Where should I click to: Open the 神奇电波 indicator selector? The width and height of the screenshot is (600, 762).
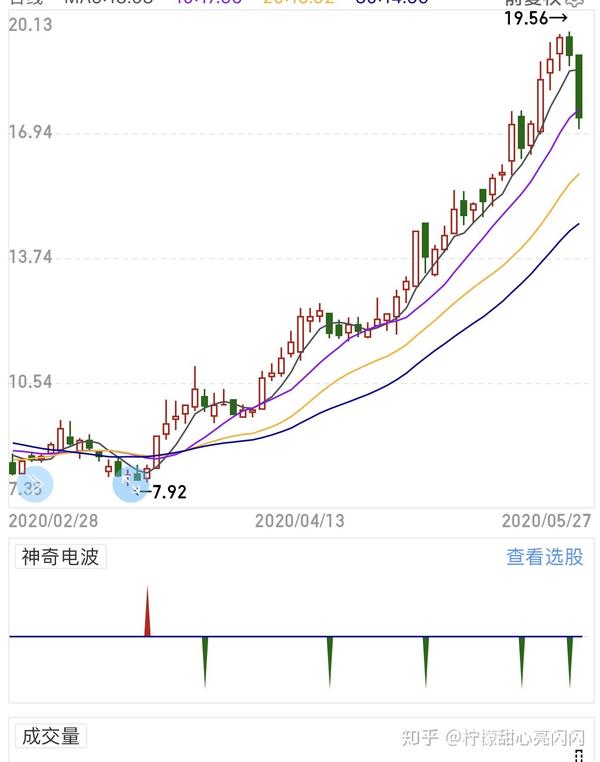click(61, 557)
